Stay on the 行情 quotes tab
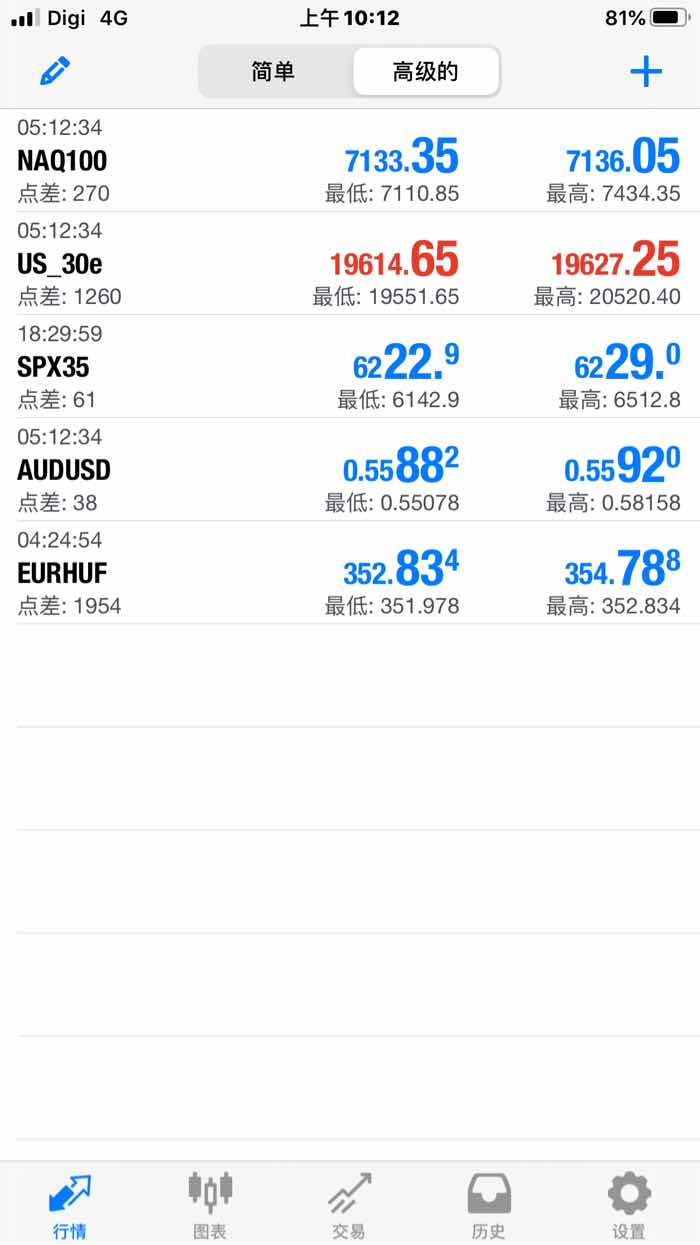The height and width of the screenshot is (1245, 700). pyautogui.click(x=70, y=1204)
